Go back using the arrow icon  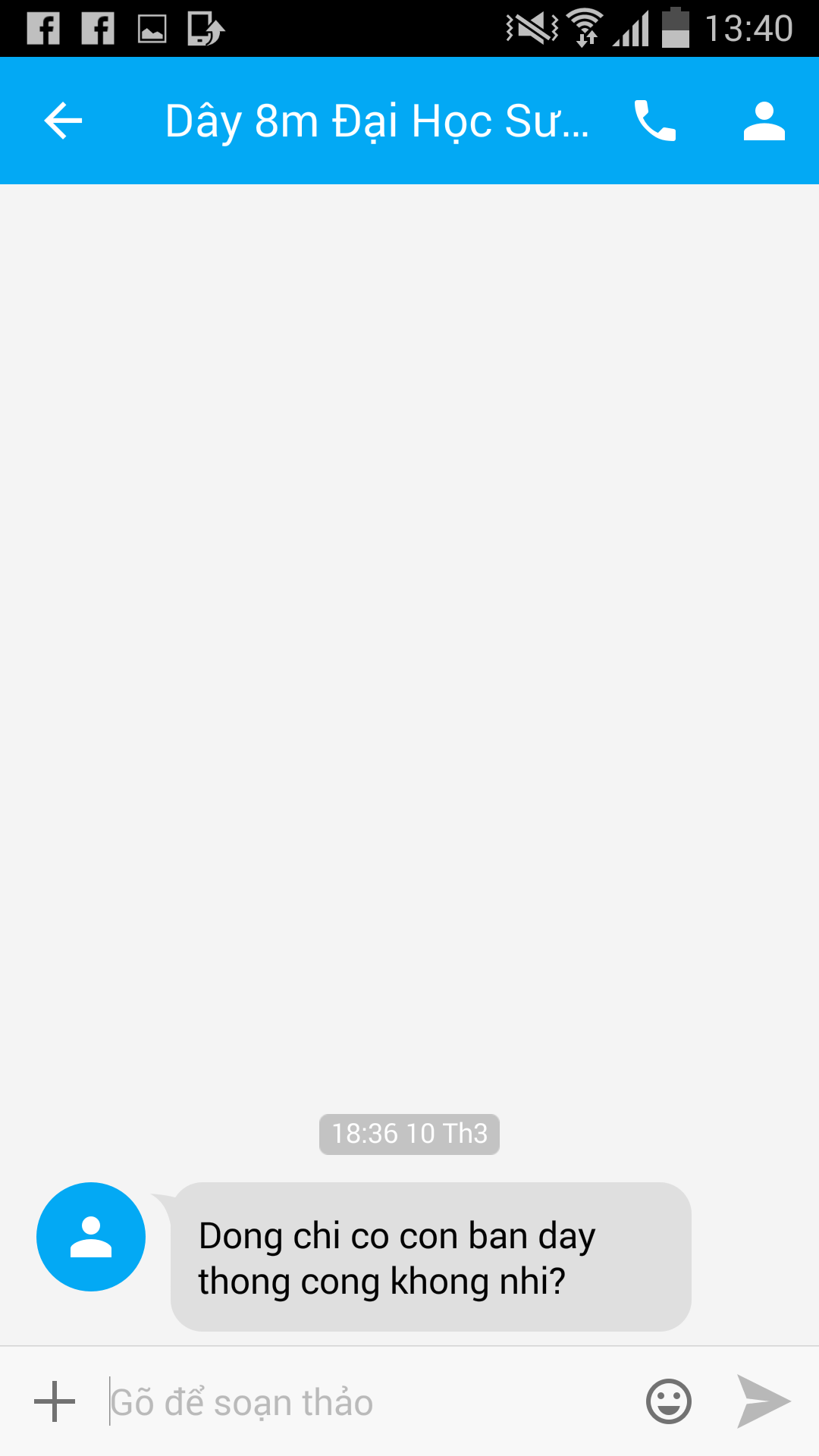click(63, 121)
